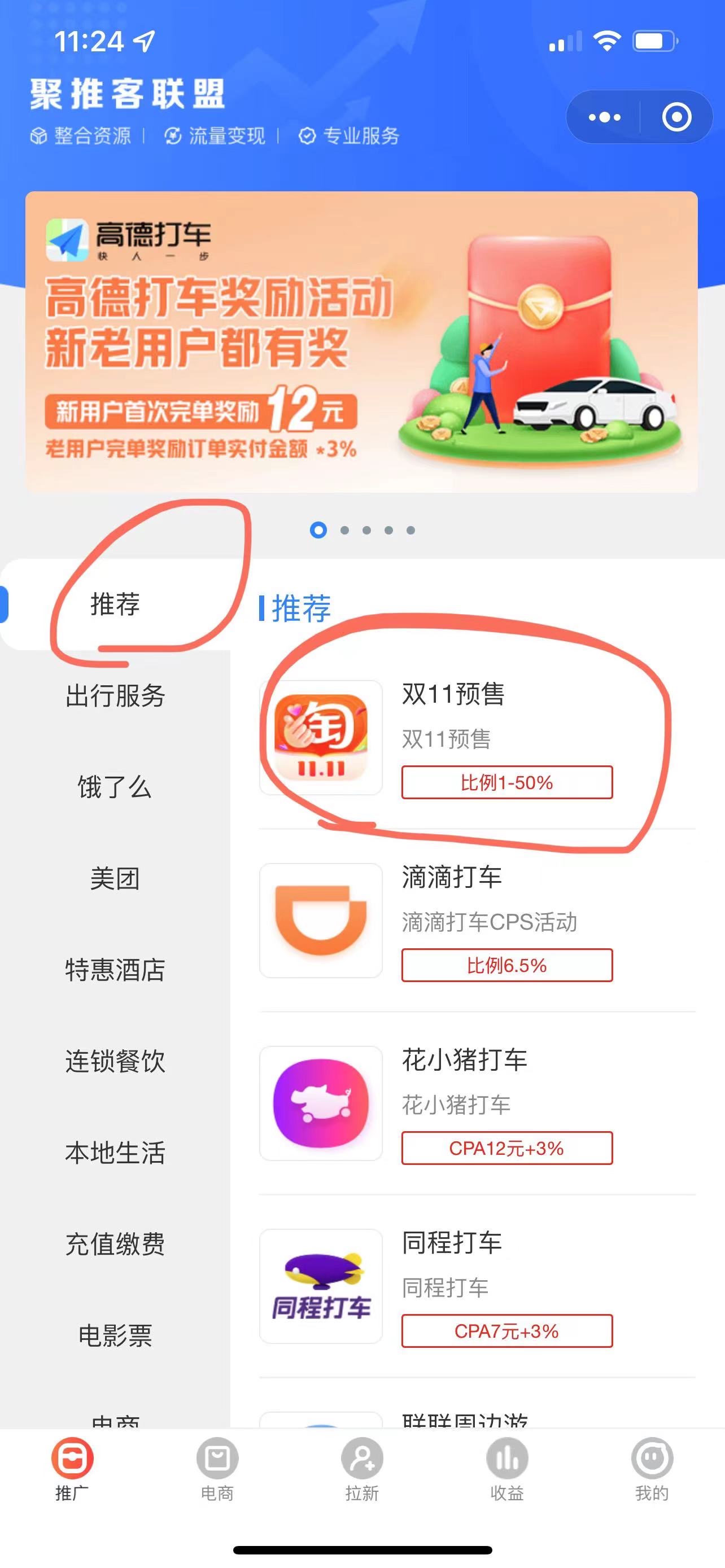Switch to the 本地生活 category
Viewport: 725px width, 1568px height.
point(115,1152)
